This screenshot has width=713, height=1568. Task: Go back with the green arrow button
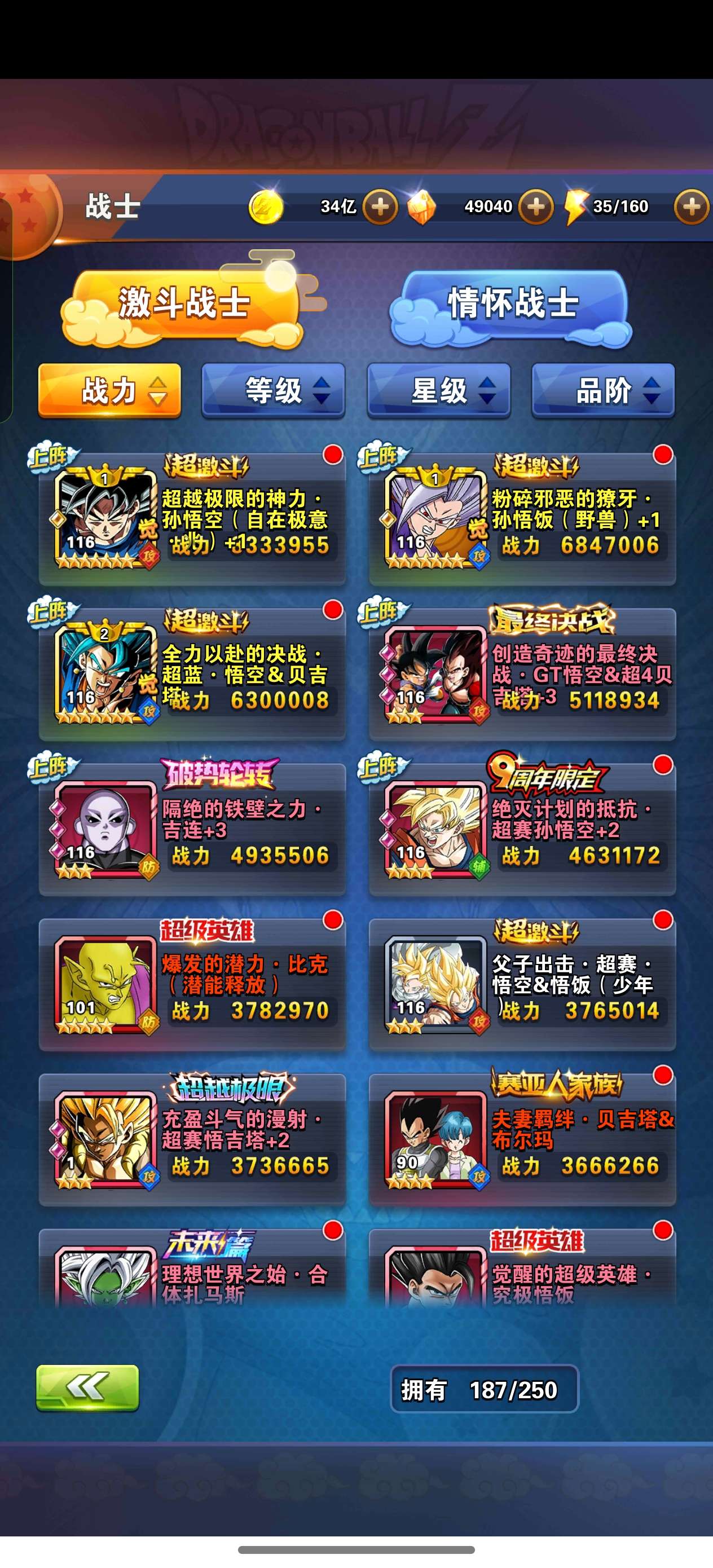click(x=87, y=1388)
